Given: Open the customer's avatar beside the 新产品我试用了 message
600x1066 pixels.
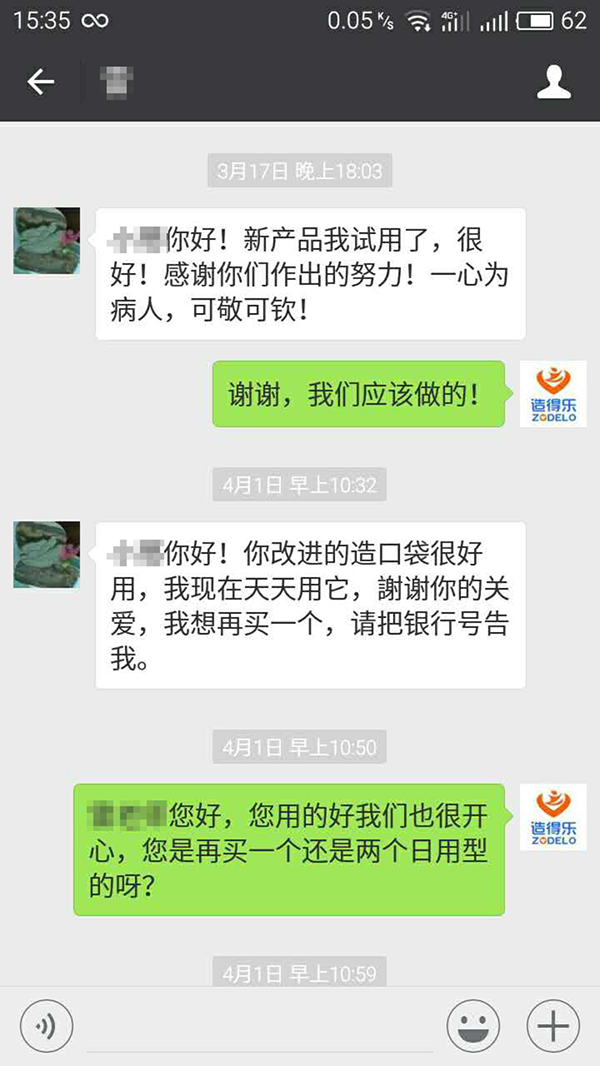Looking at the screenshot, I should coord(46,241).
